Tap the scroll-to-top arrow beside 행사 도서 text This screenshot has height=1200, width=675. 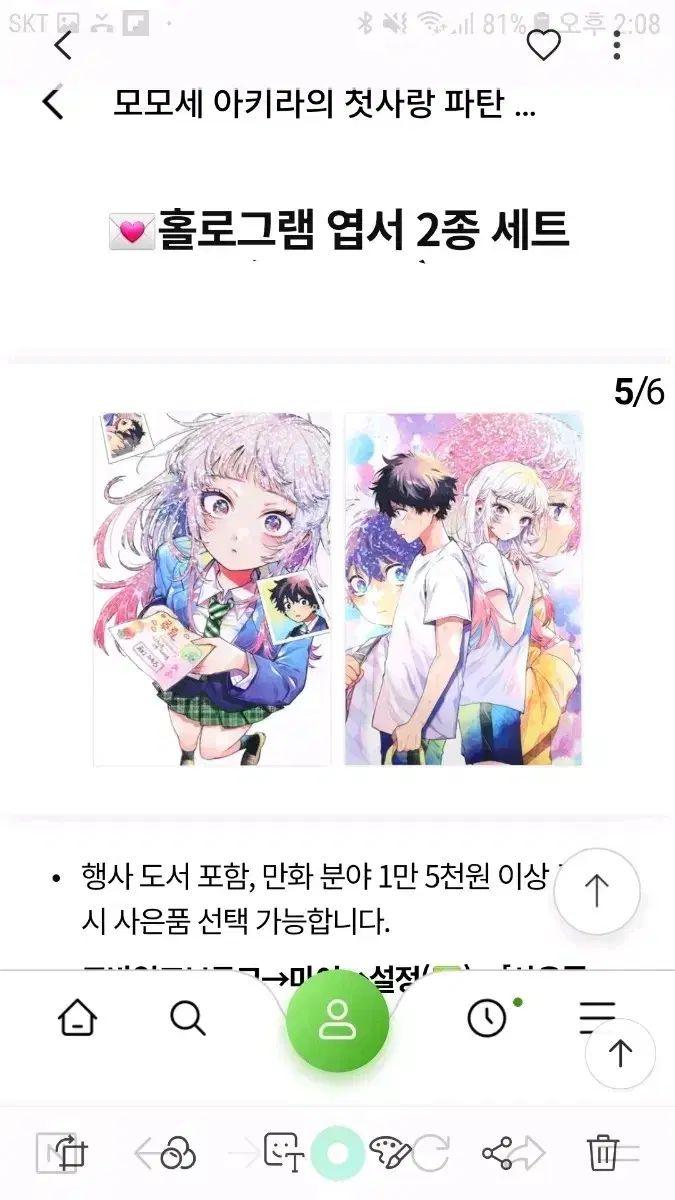[x=597, y=890]
